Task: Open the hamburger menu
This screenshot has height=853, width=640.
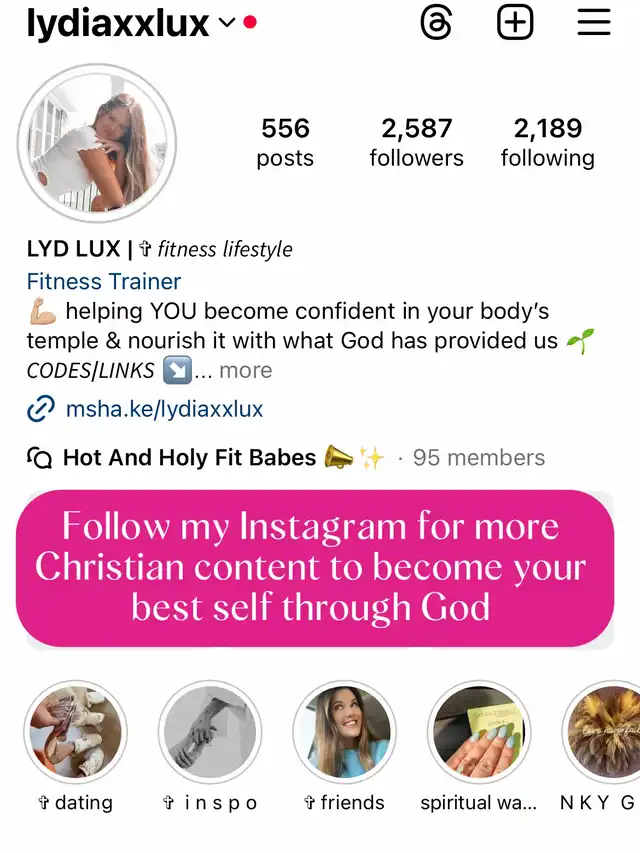Action: tap(594, 22)
